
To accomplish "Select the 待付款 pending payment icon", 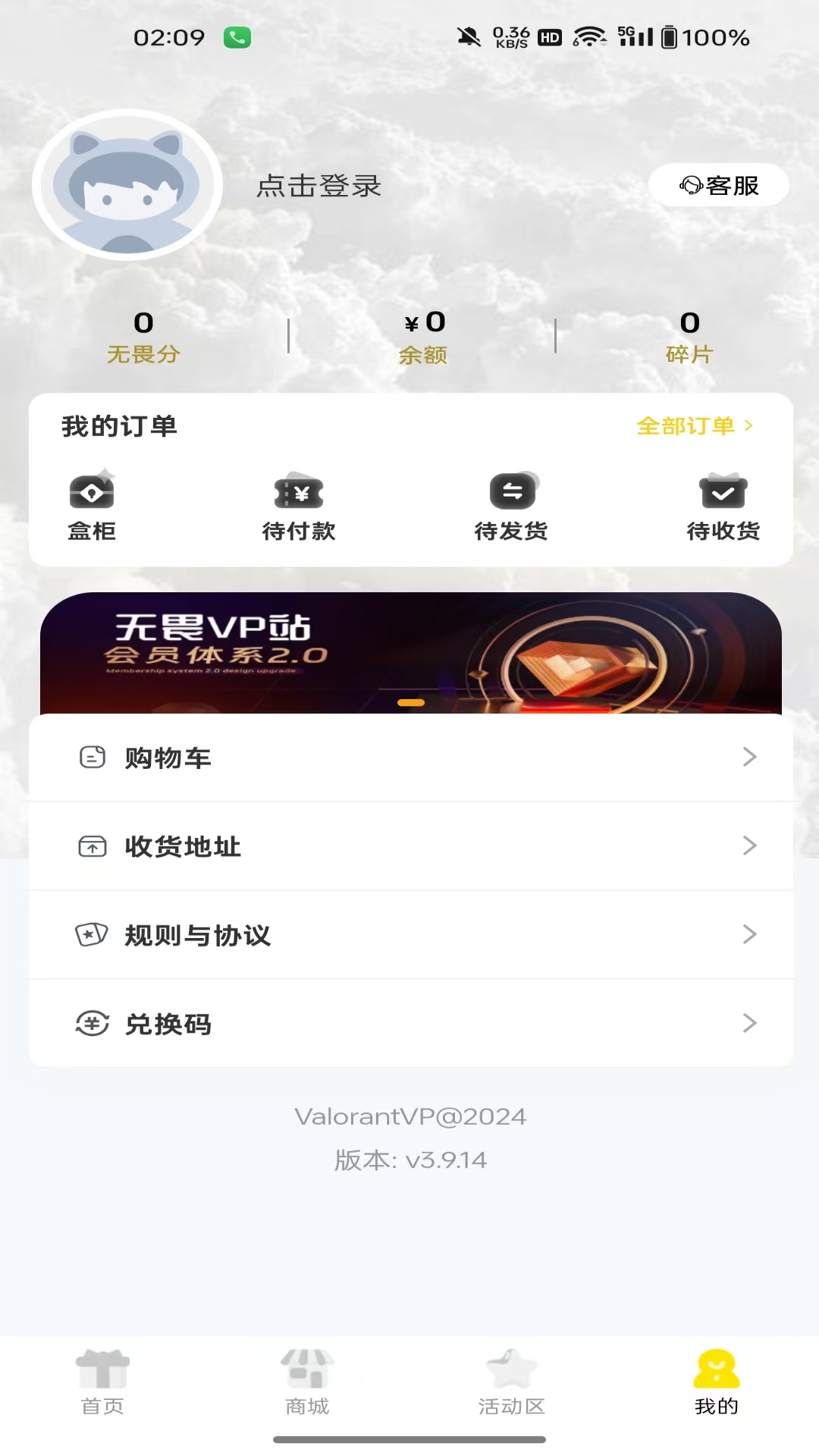I will (x=300, y=491).
